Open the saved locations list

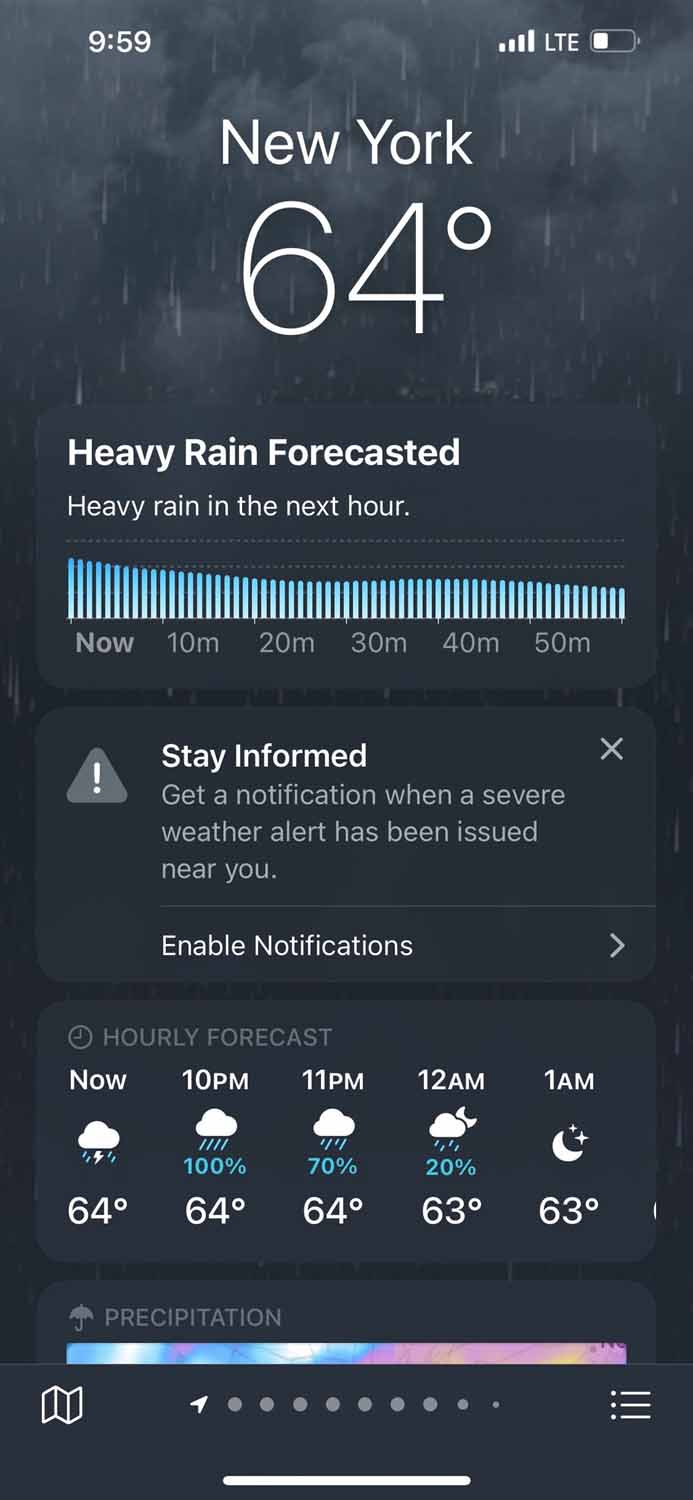point(630,1405)
